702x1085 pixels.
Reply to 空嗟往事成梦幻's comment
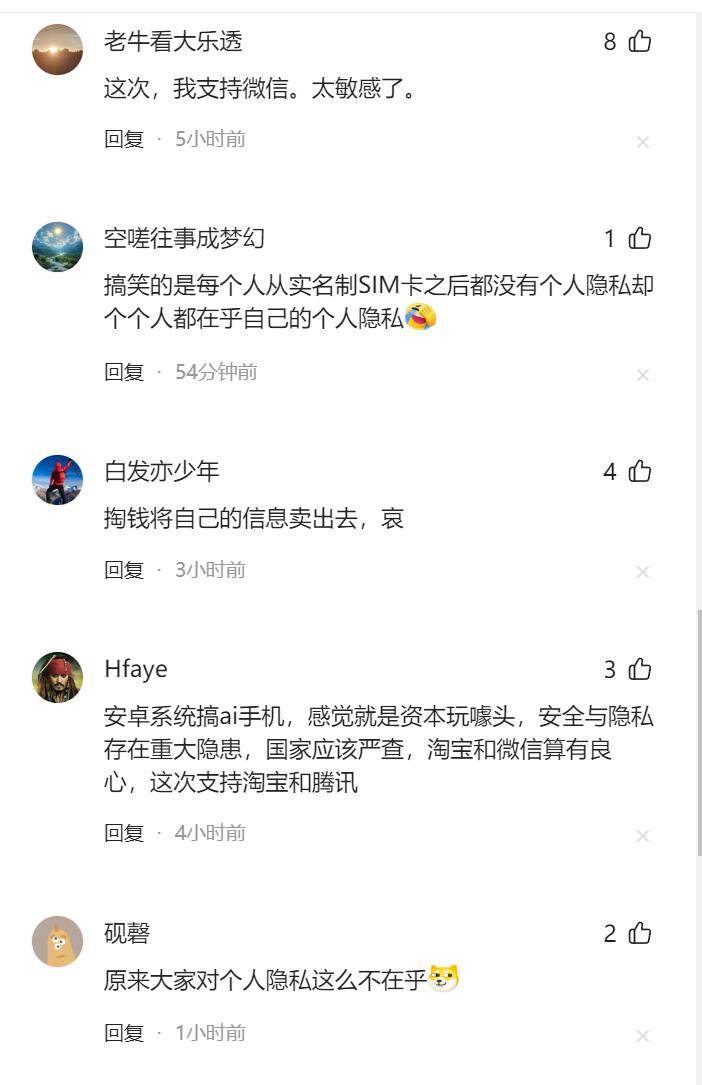tap(124, 372)
